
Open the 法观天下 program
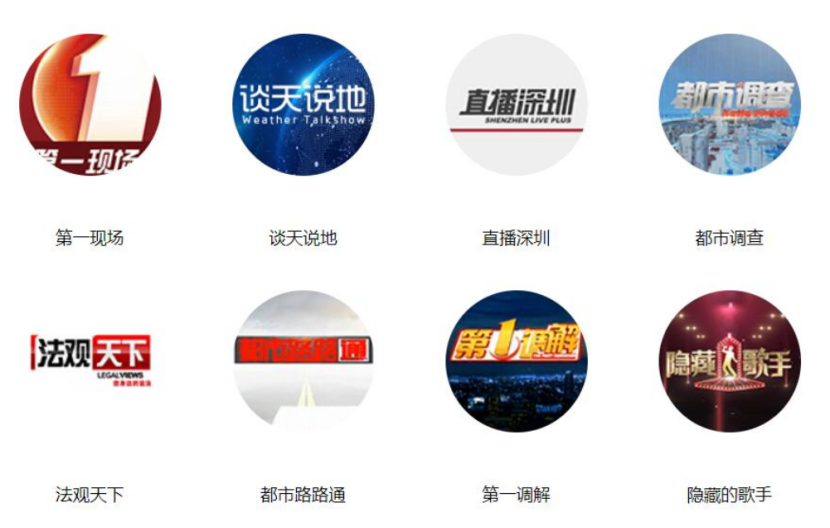[90, 361]
